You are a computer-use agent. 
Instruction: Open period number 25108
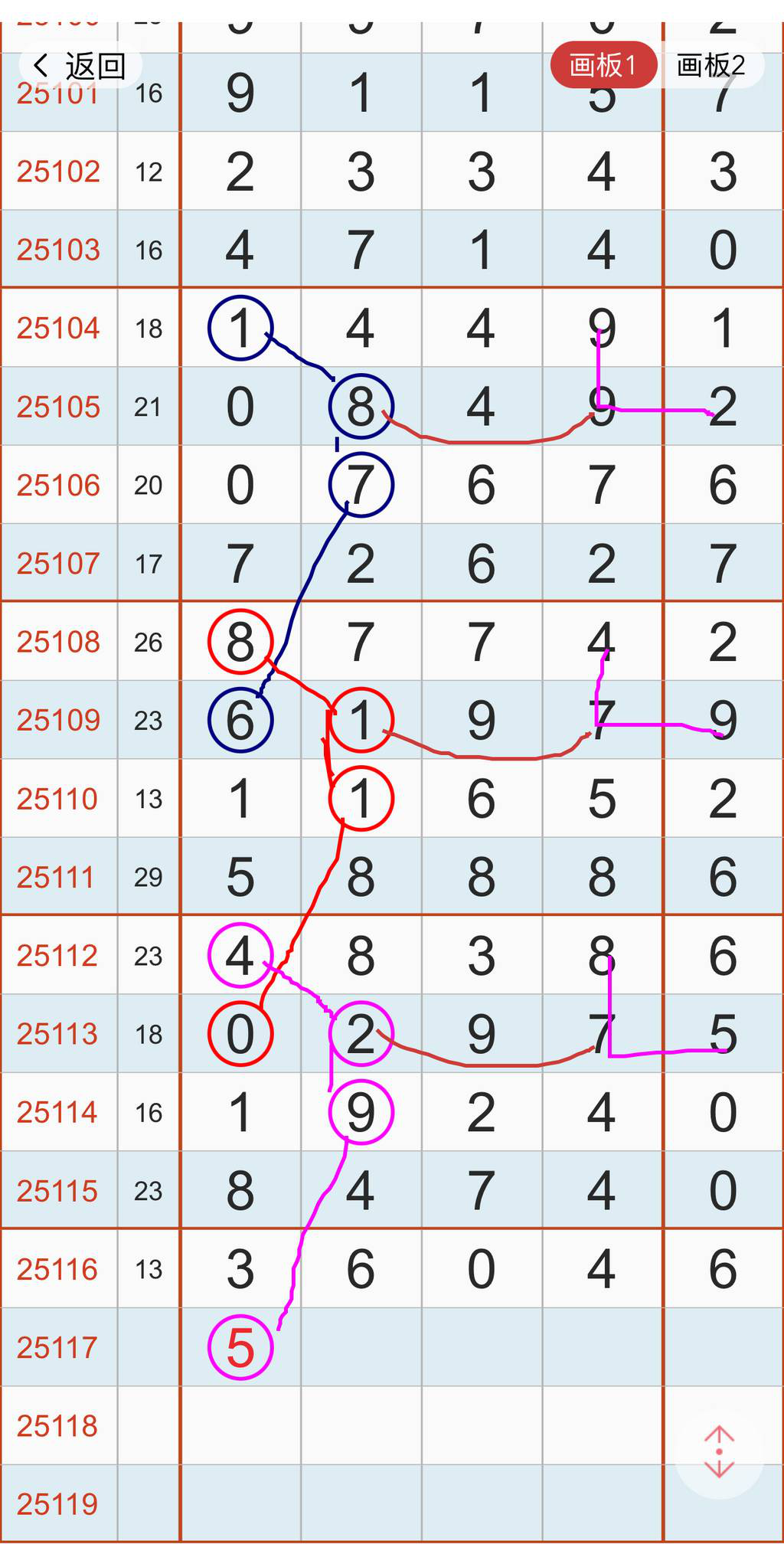[x=59, y=642]
